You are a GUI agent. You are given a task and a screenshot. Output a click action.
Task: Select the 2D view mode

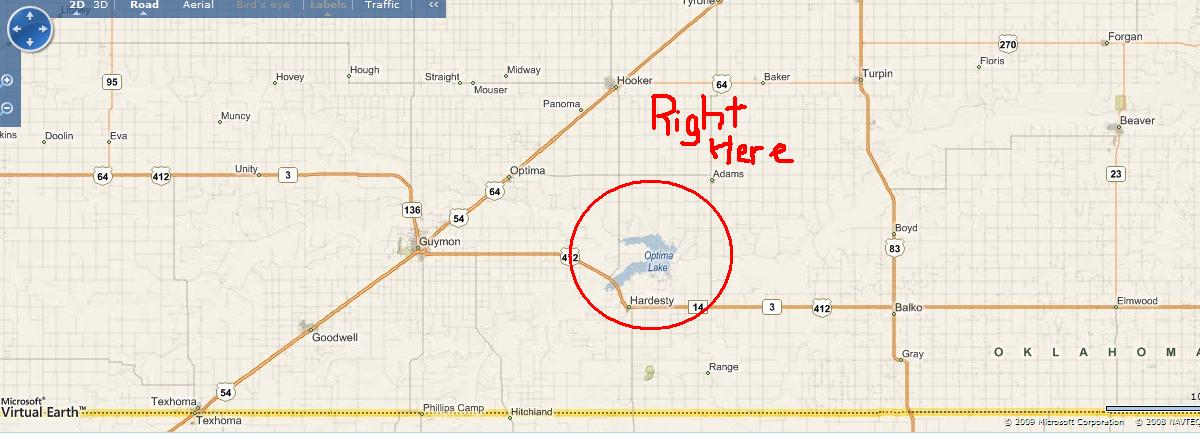tap(76, 5)
